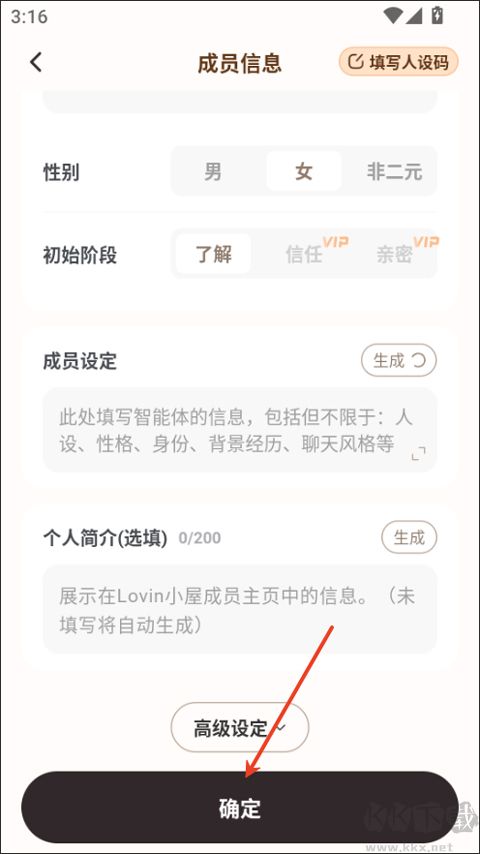Expand the 高级设定 section
480x854 pixels.
click(240, 728)
